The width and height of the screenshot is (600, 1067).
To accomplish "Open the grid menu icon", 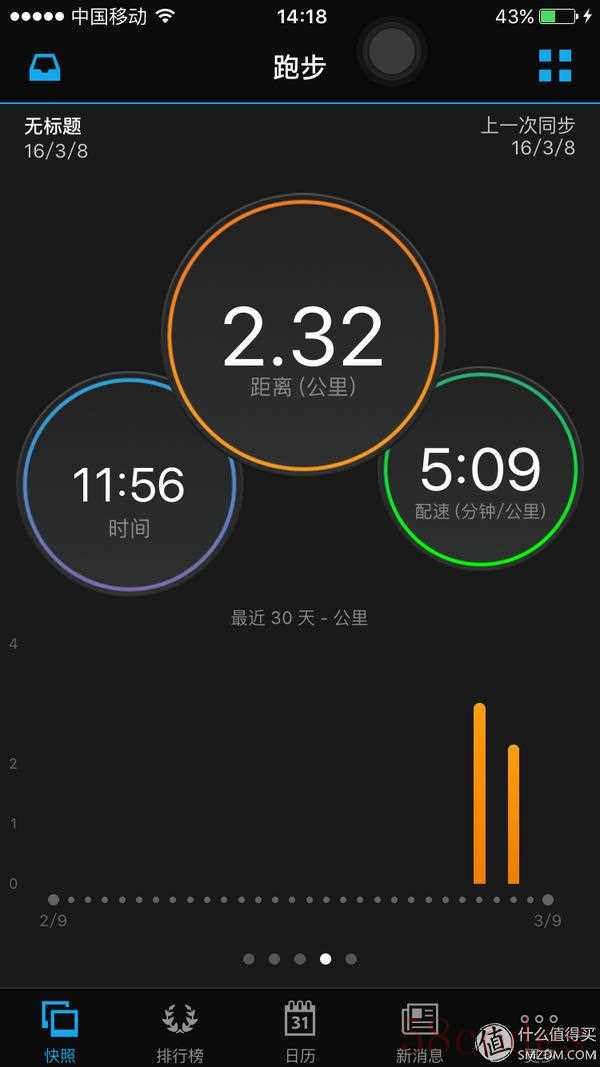I will (x=555, y=66).
